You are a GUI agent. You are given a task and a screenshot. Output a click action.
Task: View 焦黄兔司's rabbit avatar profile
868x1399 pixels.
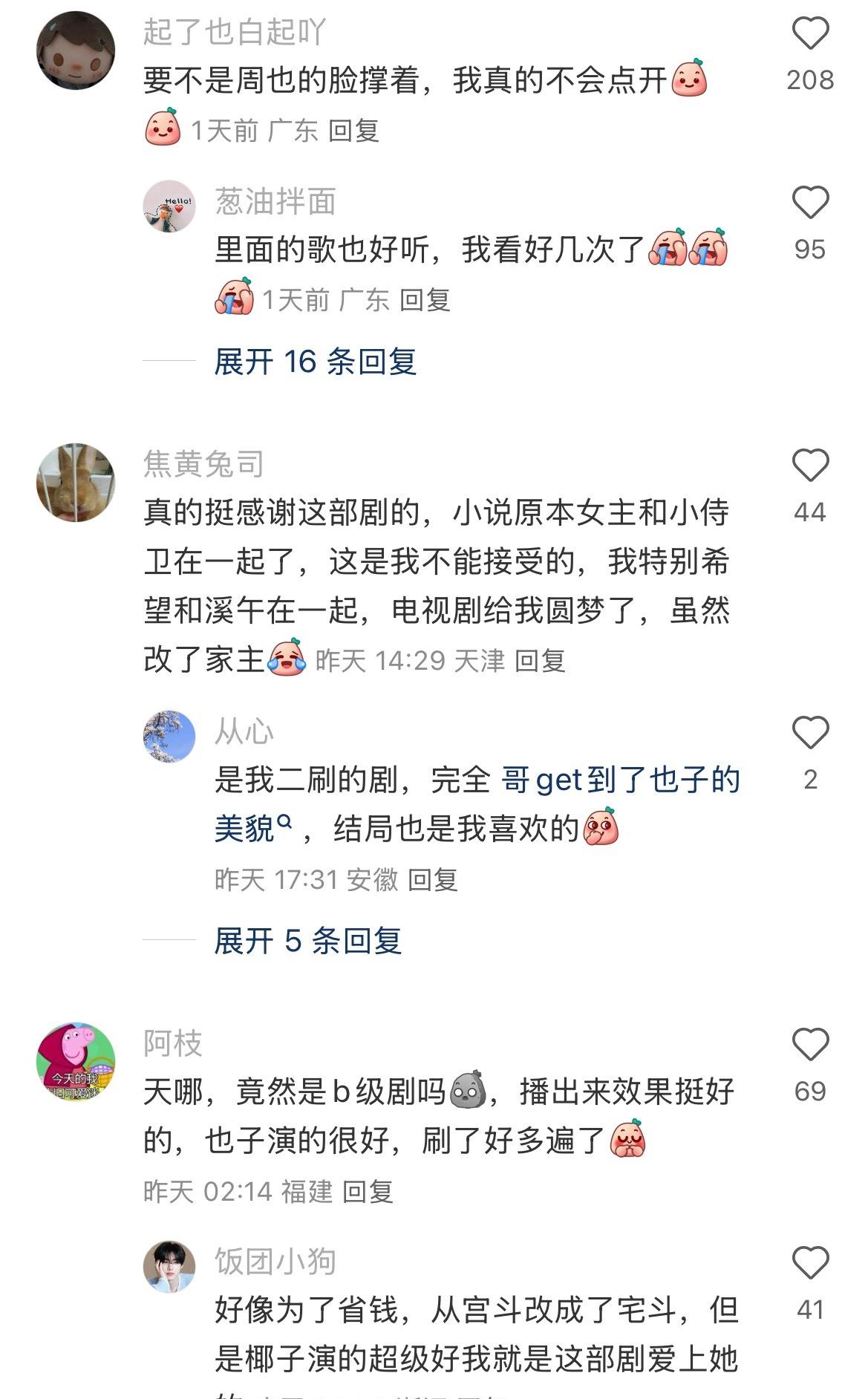click(x=76, y=483)
